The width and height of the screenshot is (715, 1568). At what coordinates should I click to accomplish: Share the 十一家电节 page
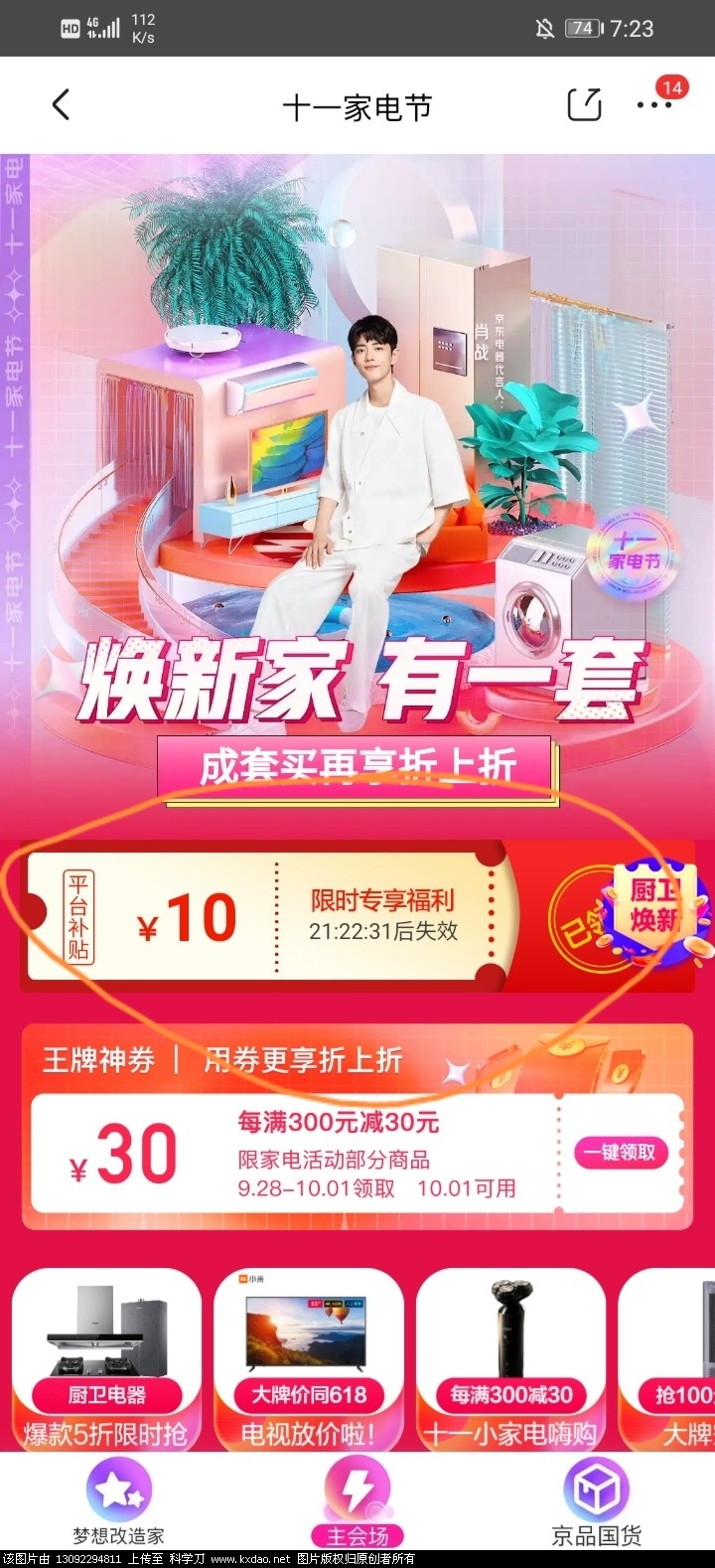coord(584,105)
